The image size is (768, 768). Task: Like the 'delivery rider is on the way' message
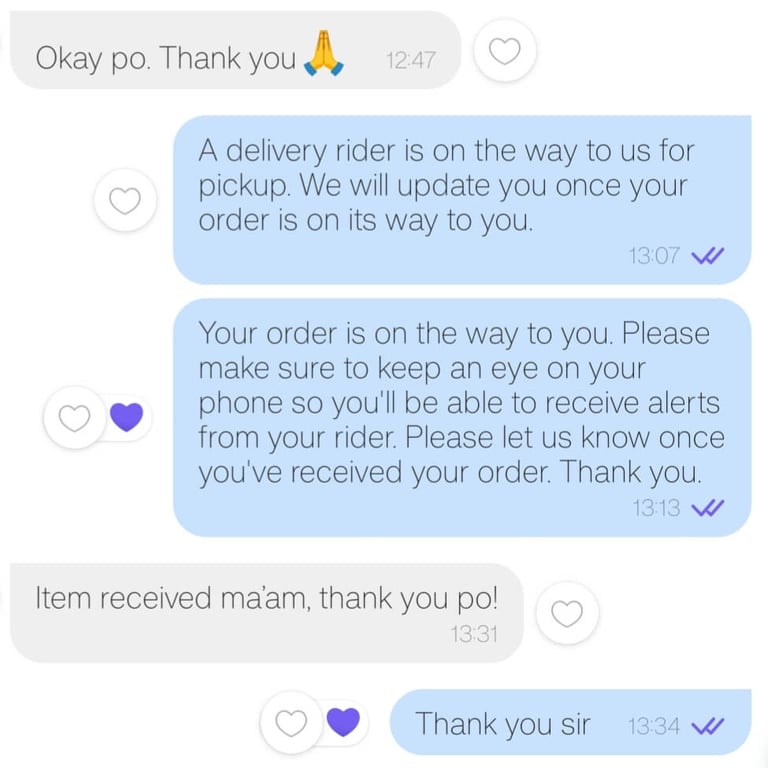pyautogui.click(x=124, y=201)
